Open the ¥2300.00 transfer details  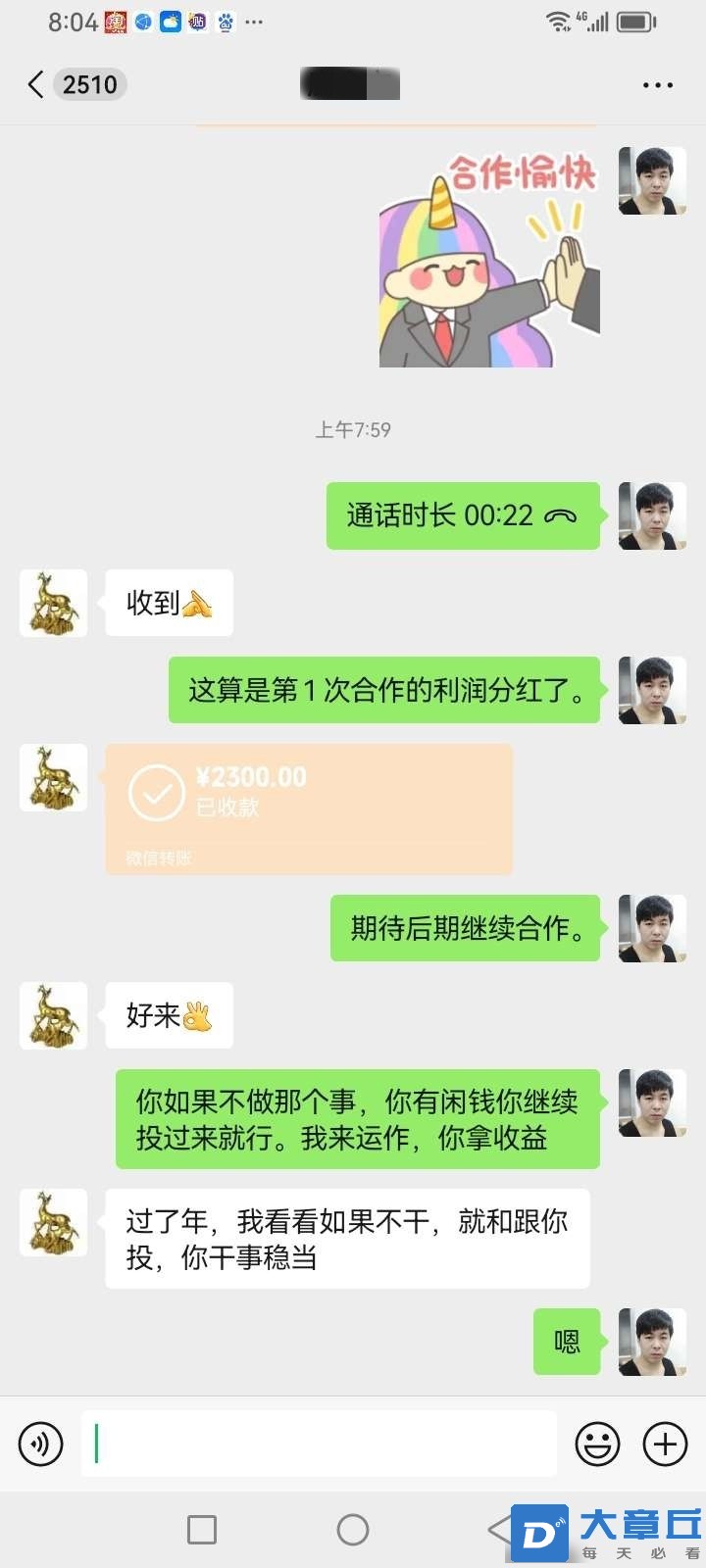(x=309, y=808)
